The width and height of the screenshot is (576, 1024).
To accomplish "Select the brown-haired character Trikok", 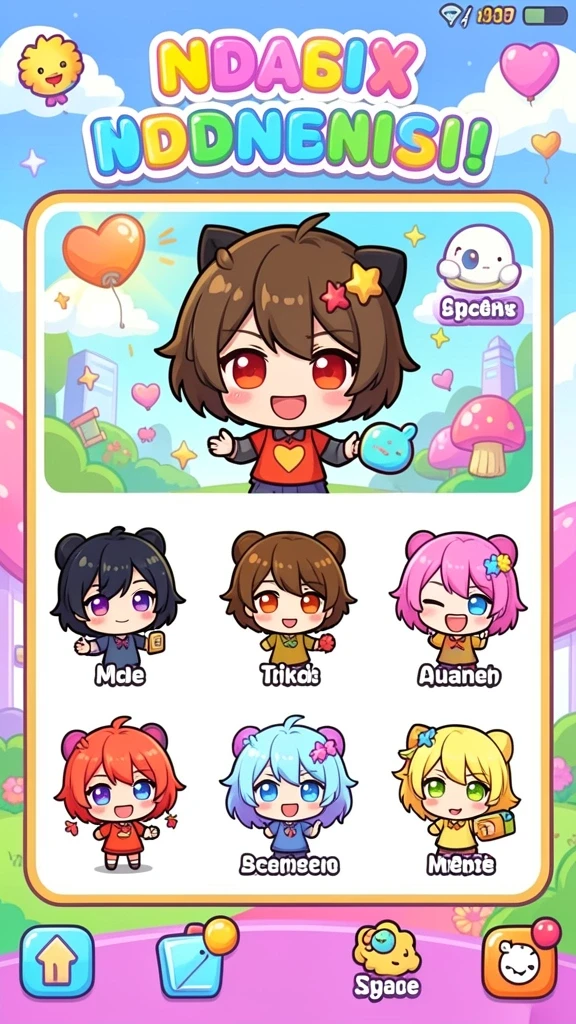I will (289, 607).
